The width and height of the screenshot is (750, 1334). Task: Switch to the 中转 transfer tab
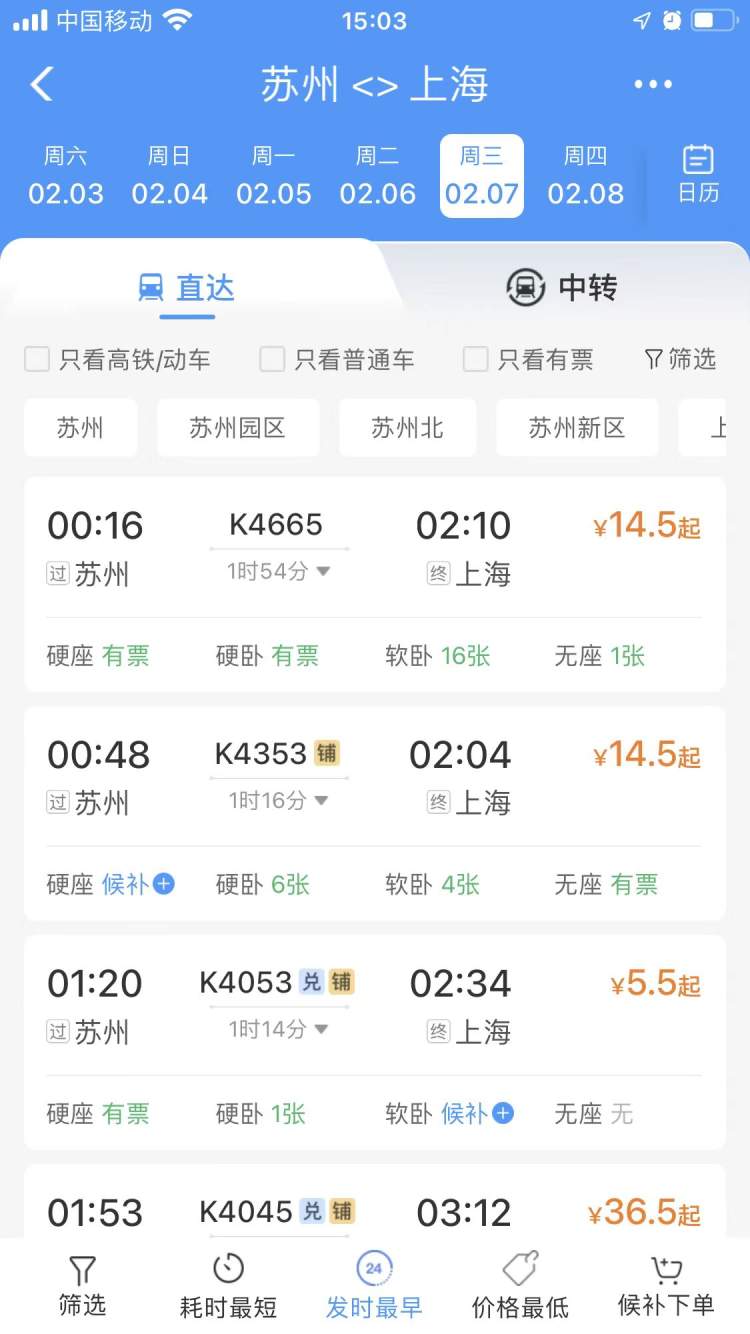(562, 288)
